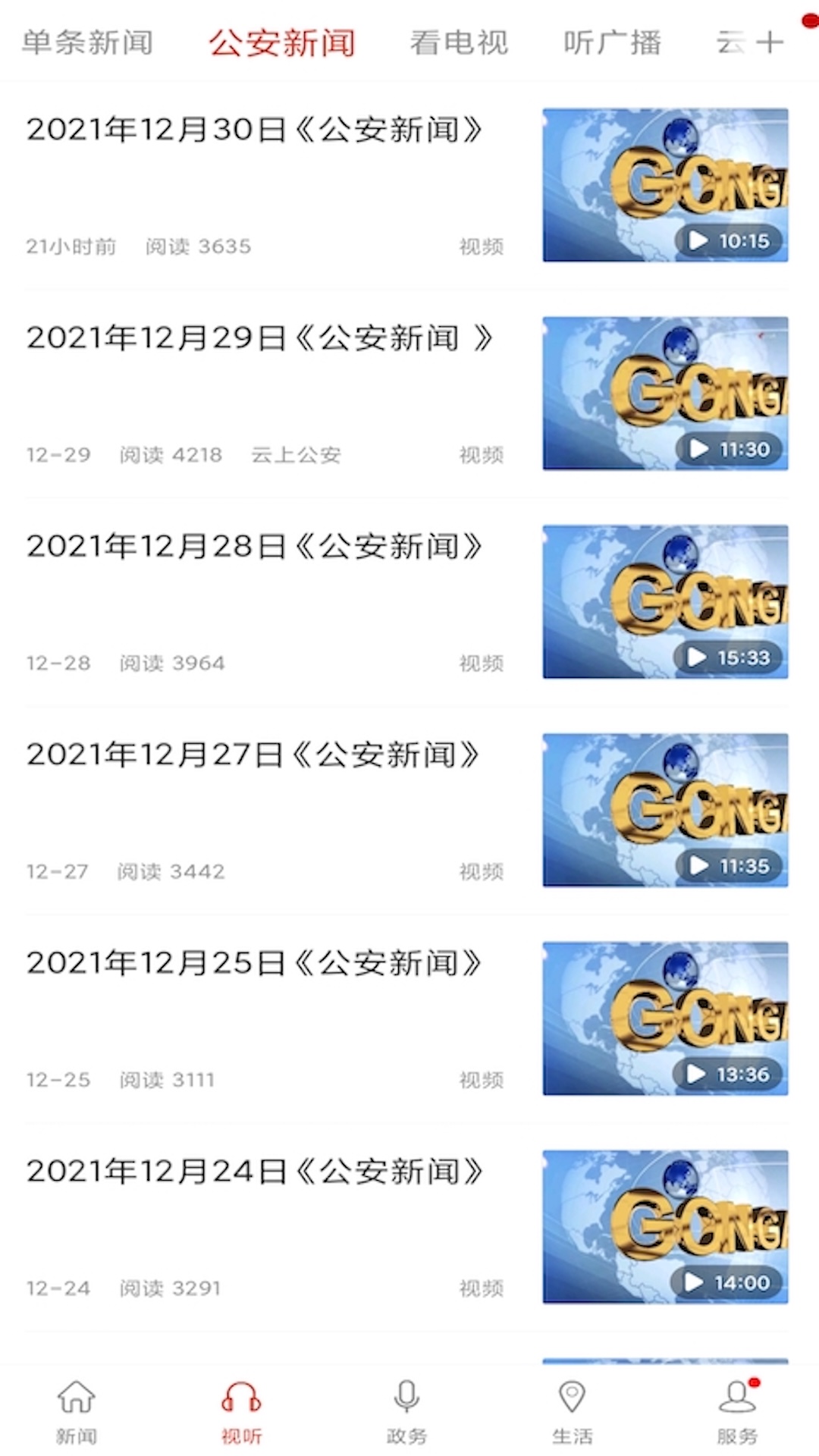Tap the December 29 video thumbnail

[666, 393]
